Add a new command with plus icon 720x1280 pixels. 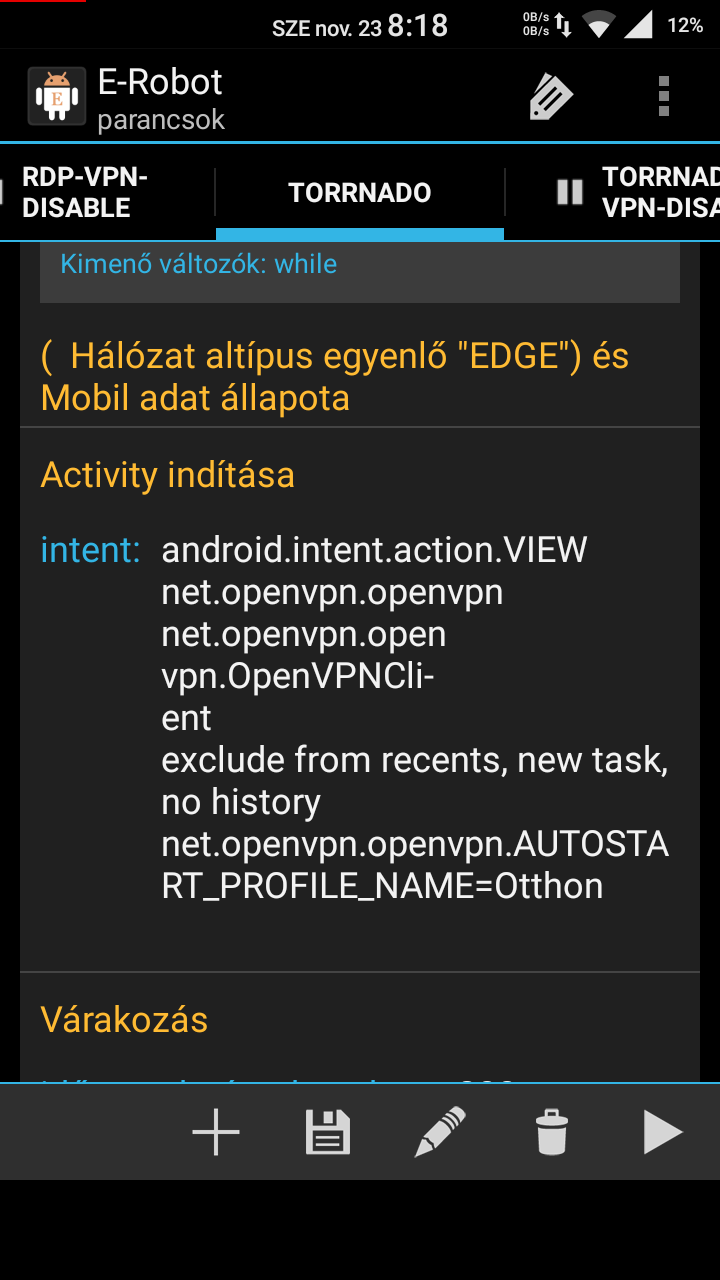tap(216, 1132)
